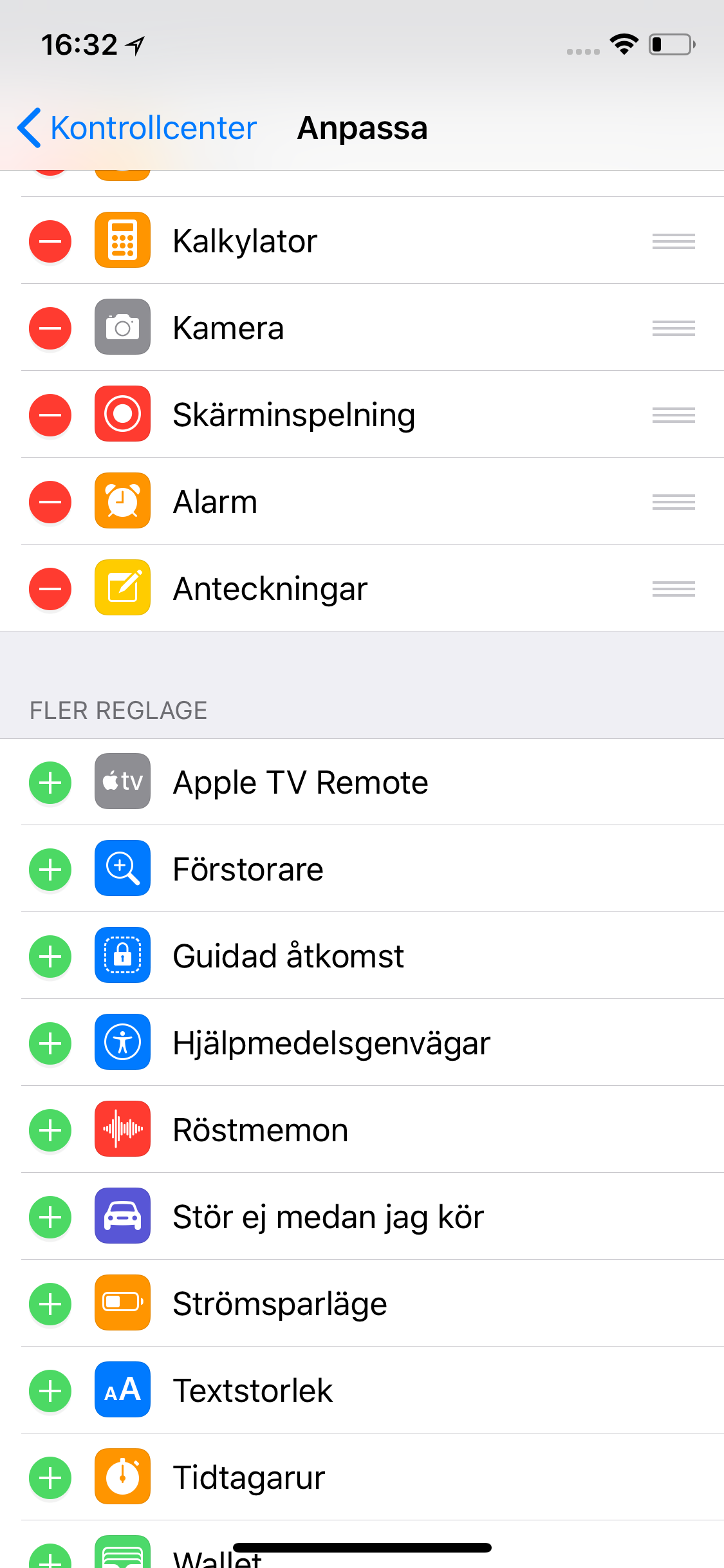Image resolution: width=724 pixels, height=1568 pixels.
Task: Add Stör ej medan jag kör
Action: [x=50, y=1217]
